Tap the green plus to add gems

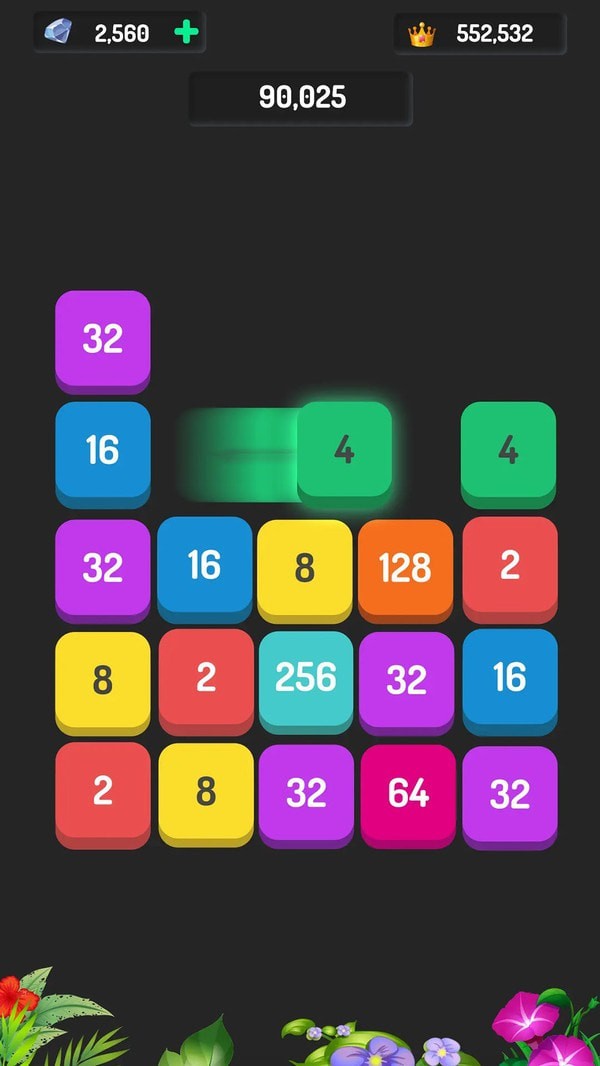pos(186,32)
